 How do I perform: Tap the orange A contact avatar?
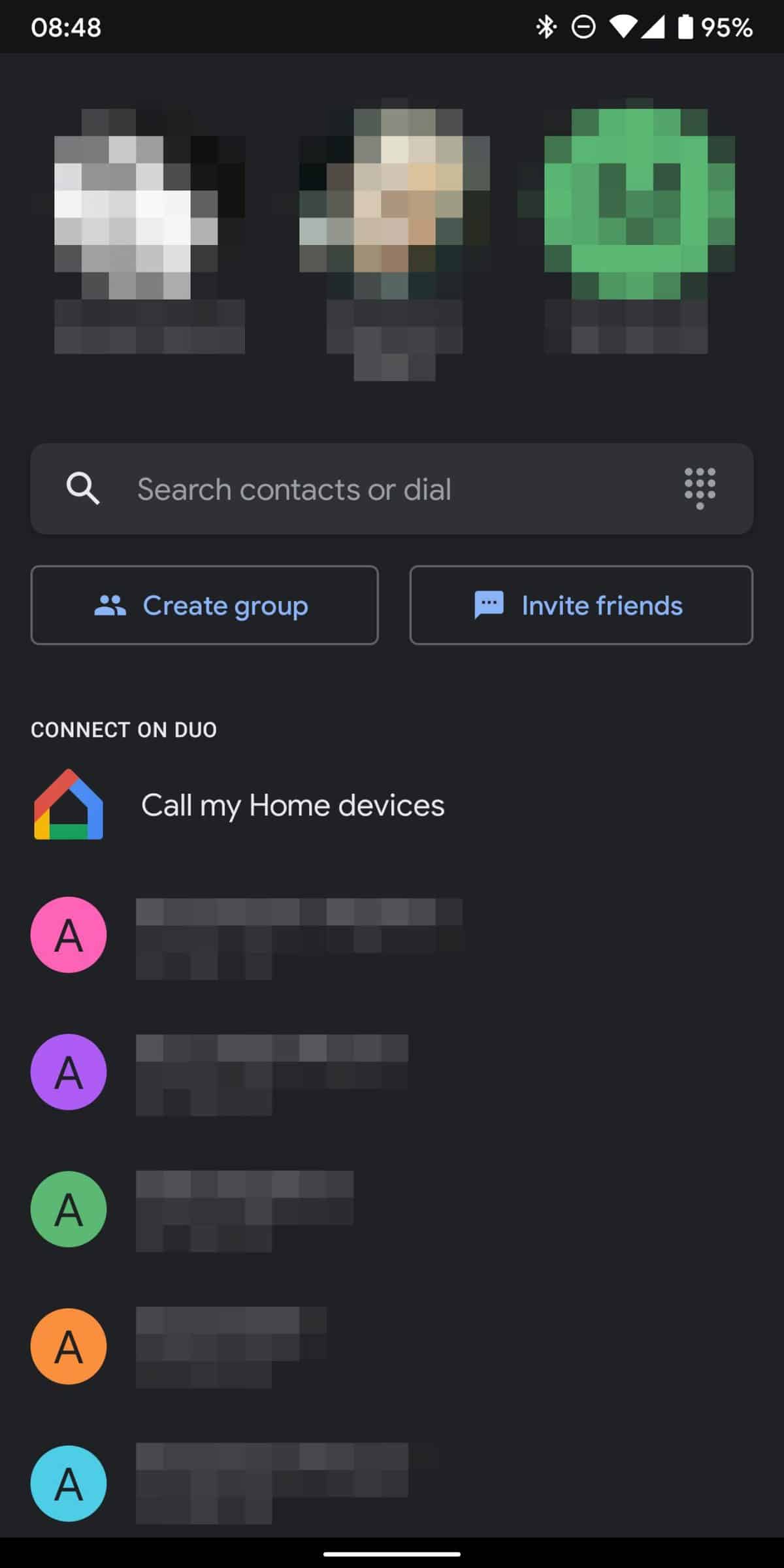pos(68,1346)
